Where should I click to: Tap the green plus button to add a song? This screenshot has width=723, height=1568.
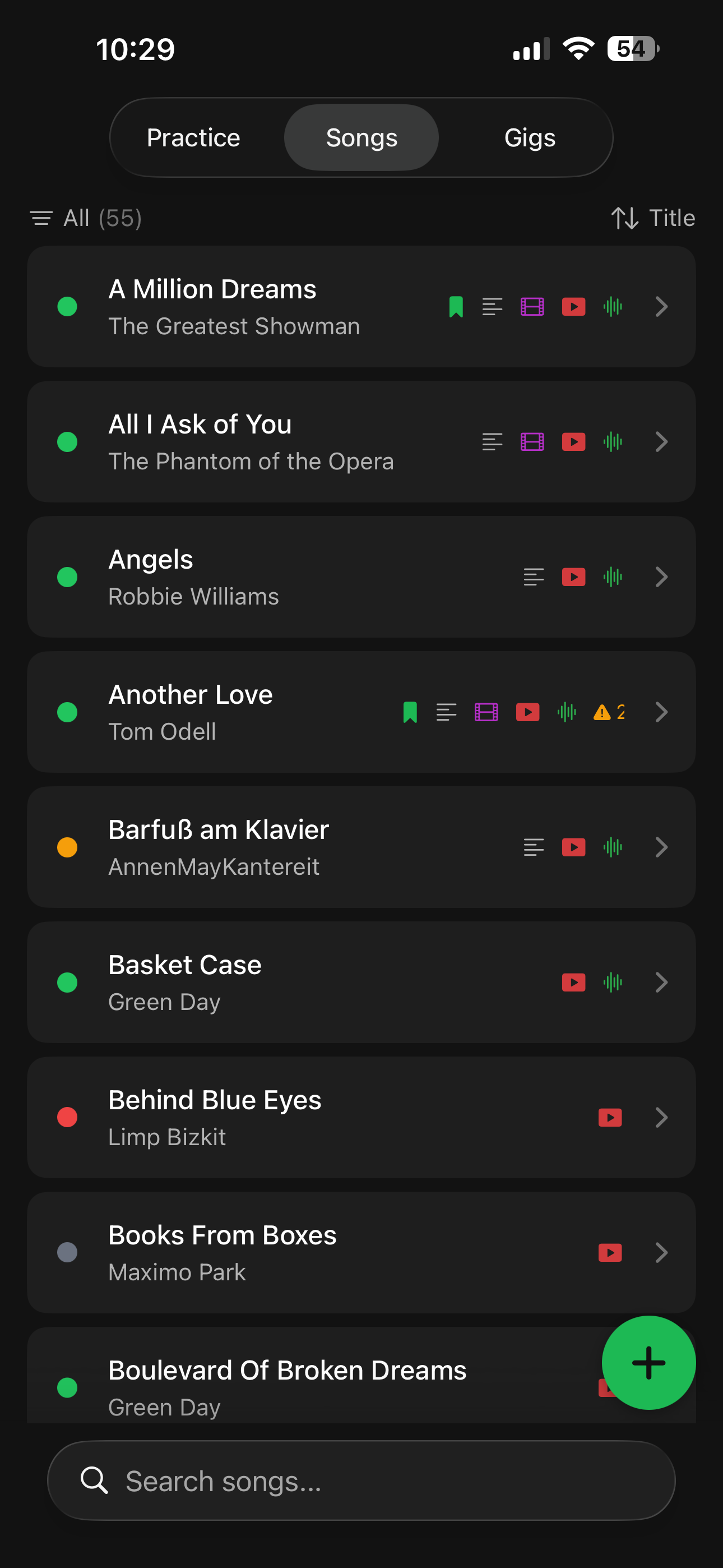click(x=649, y=1363)
